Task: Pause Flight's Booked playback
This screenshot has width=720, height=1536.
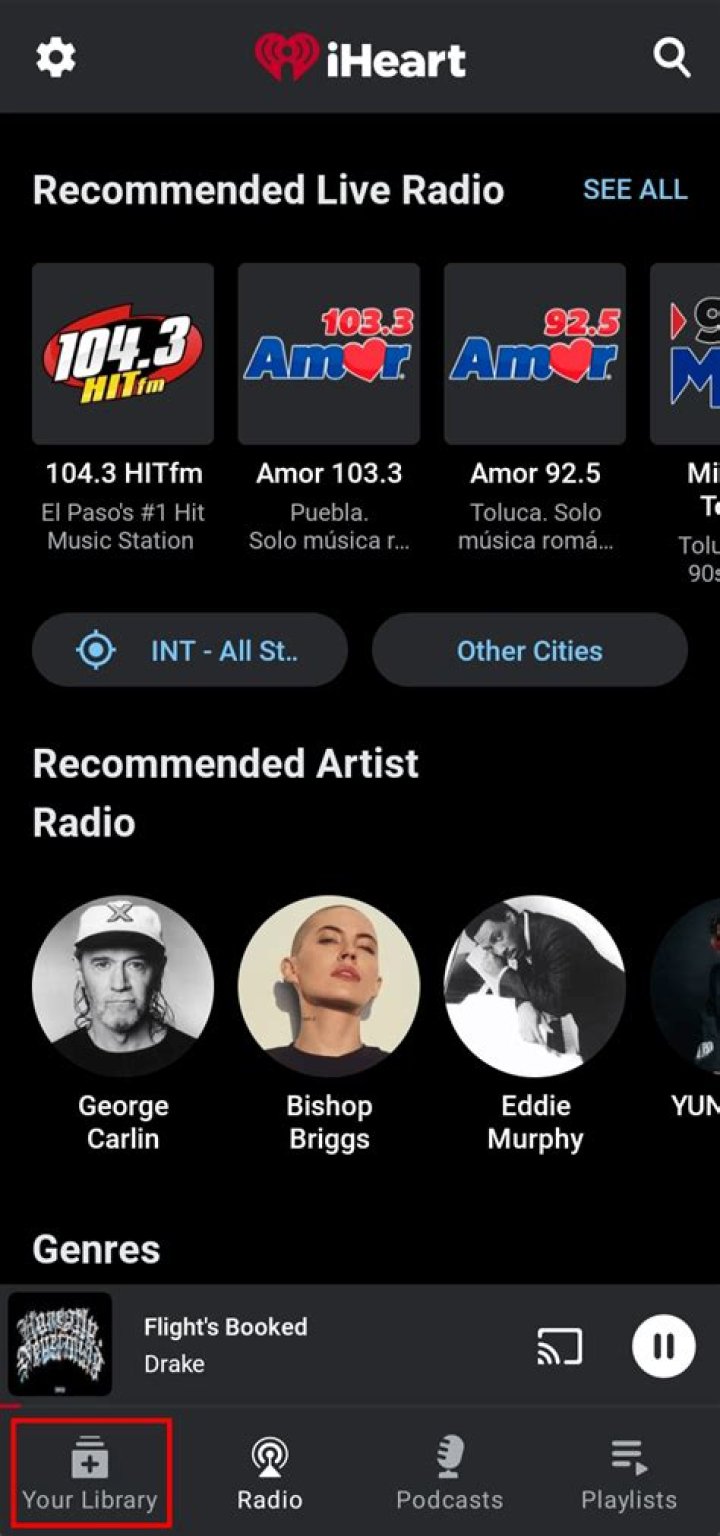Action: (663, 1345)
